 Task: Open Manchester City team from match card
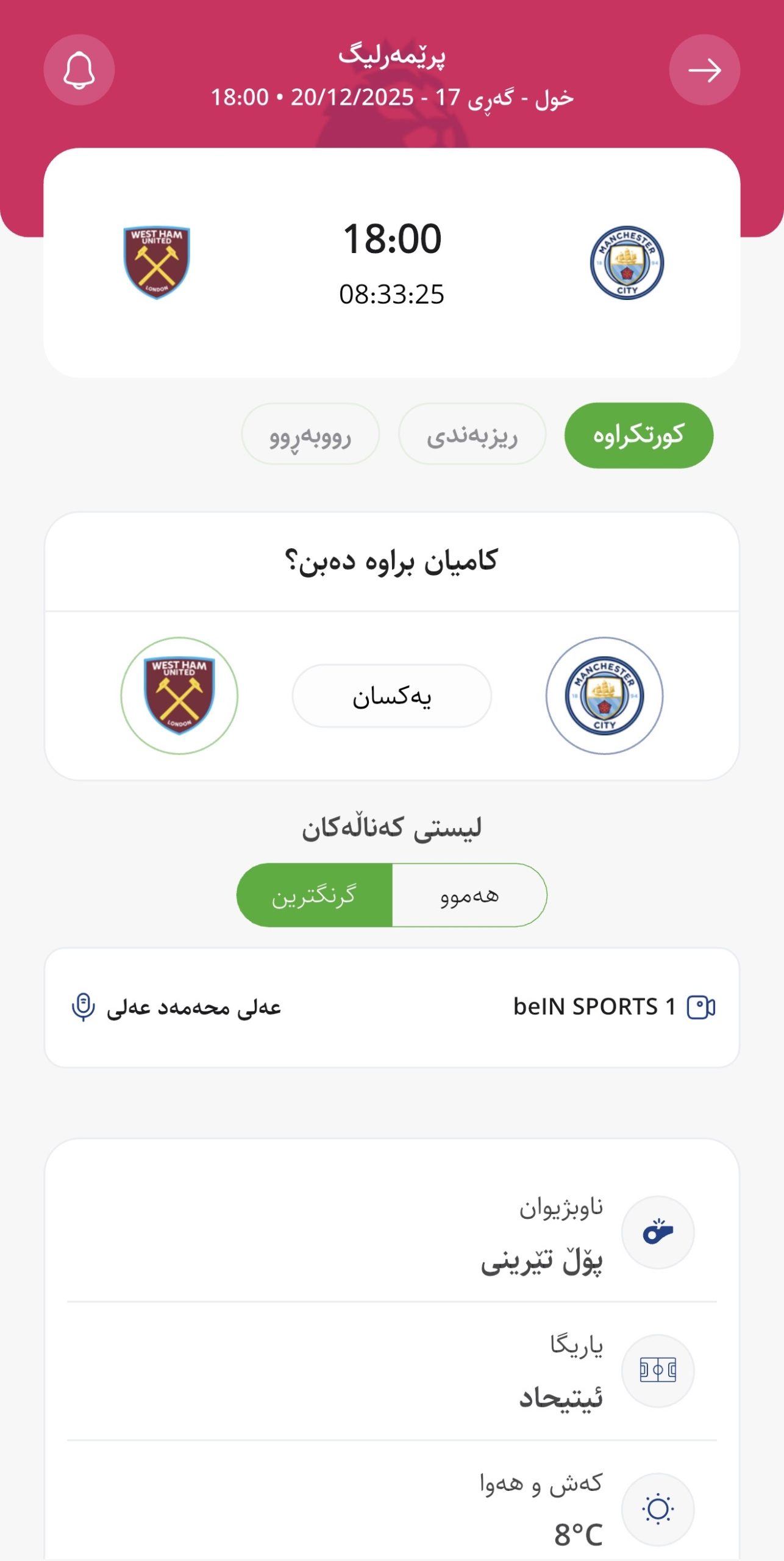point(627,262)
